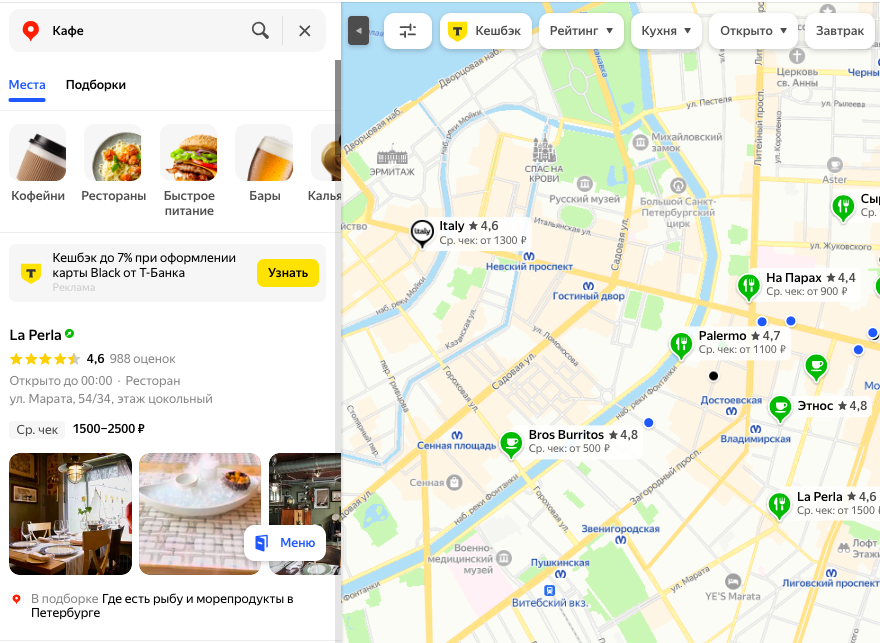Image resolution: width=880 pixels, height=643 pixels.
Task: Open the map filters settings
Action: (408, 31)
